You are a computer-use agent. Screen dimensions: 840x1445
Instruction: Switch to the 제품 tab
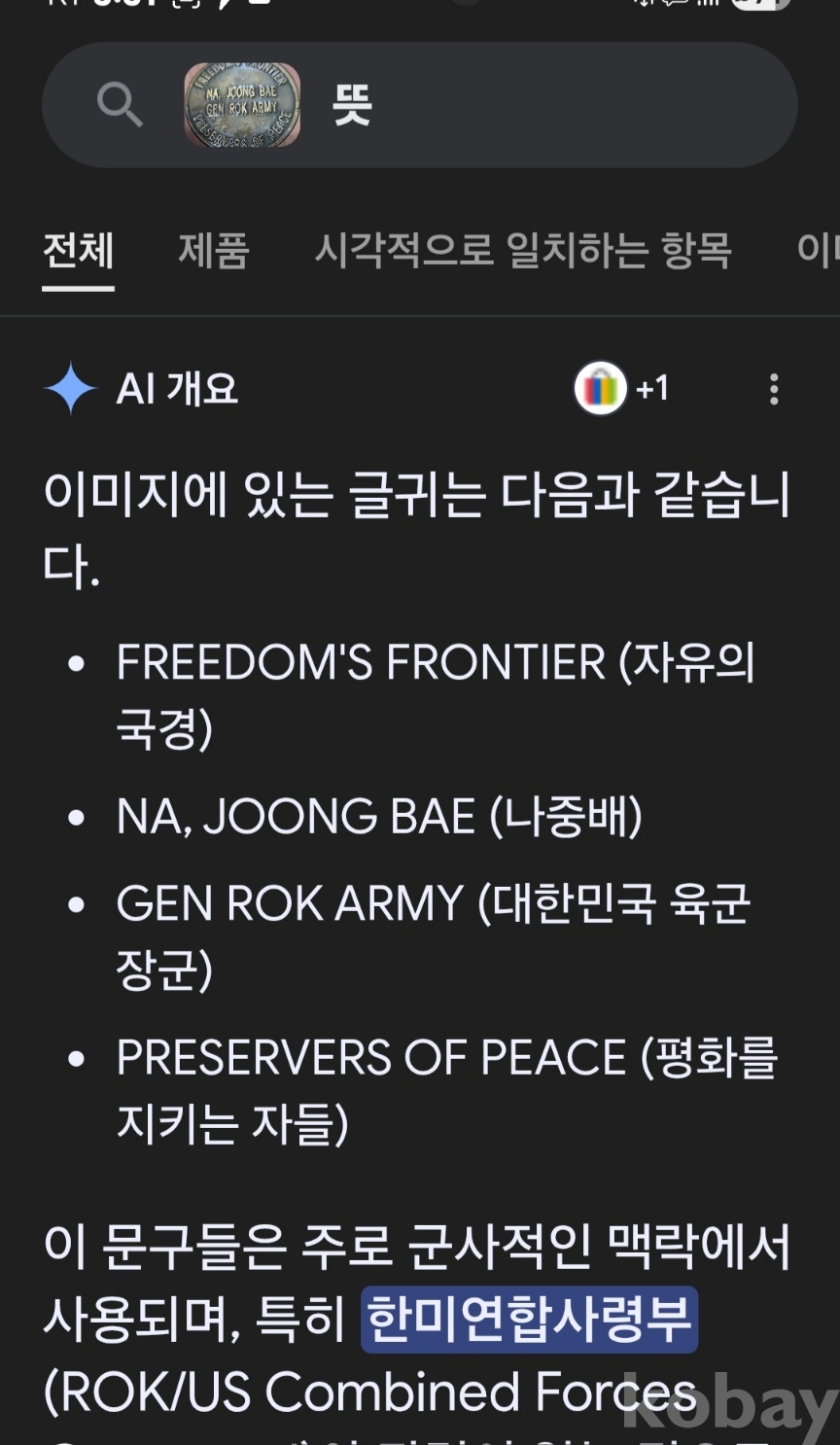point(214,251)
